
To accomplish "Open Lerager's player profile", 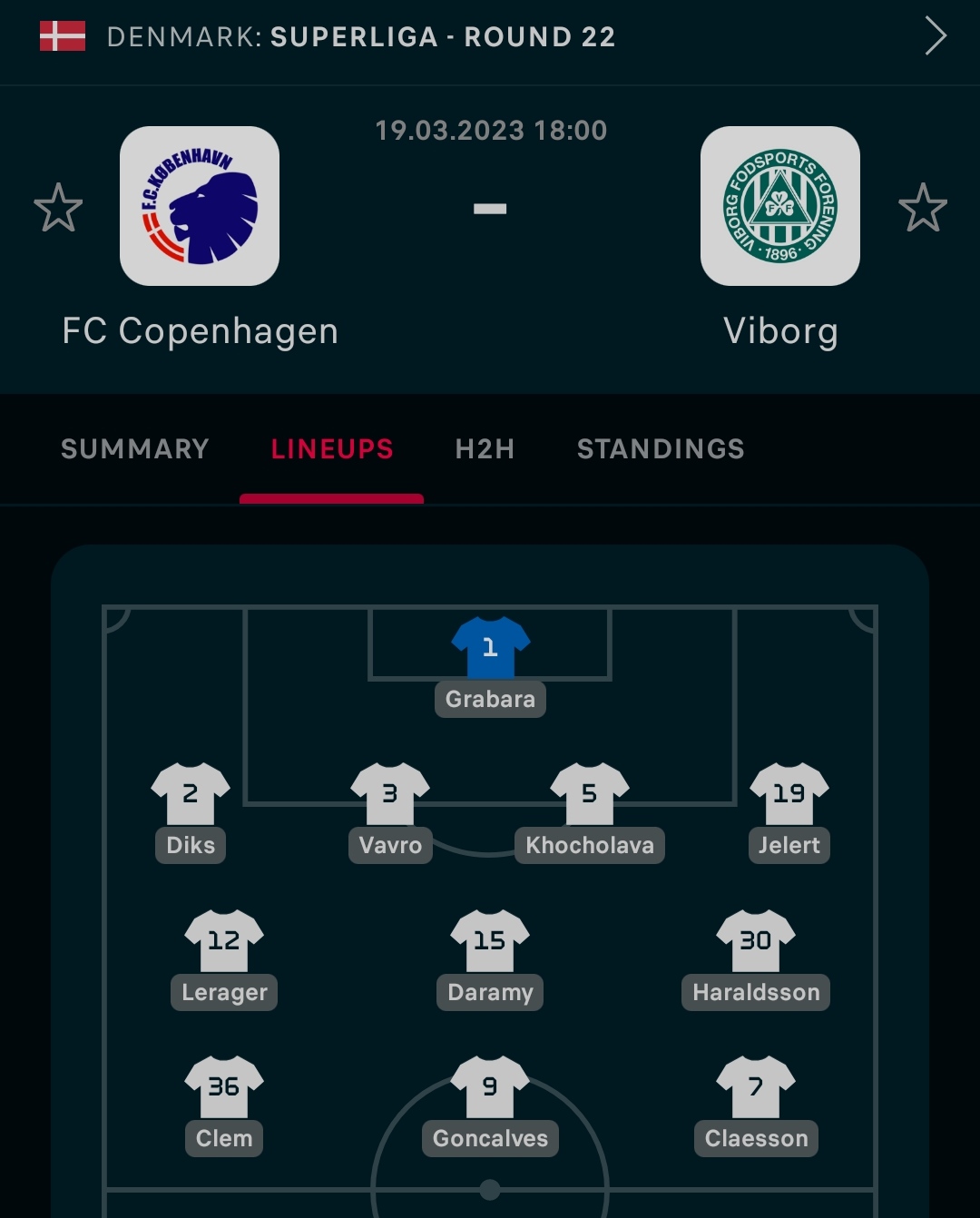I will [x=224, y=959].
